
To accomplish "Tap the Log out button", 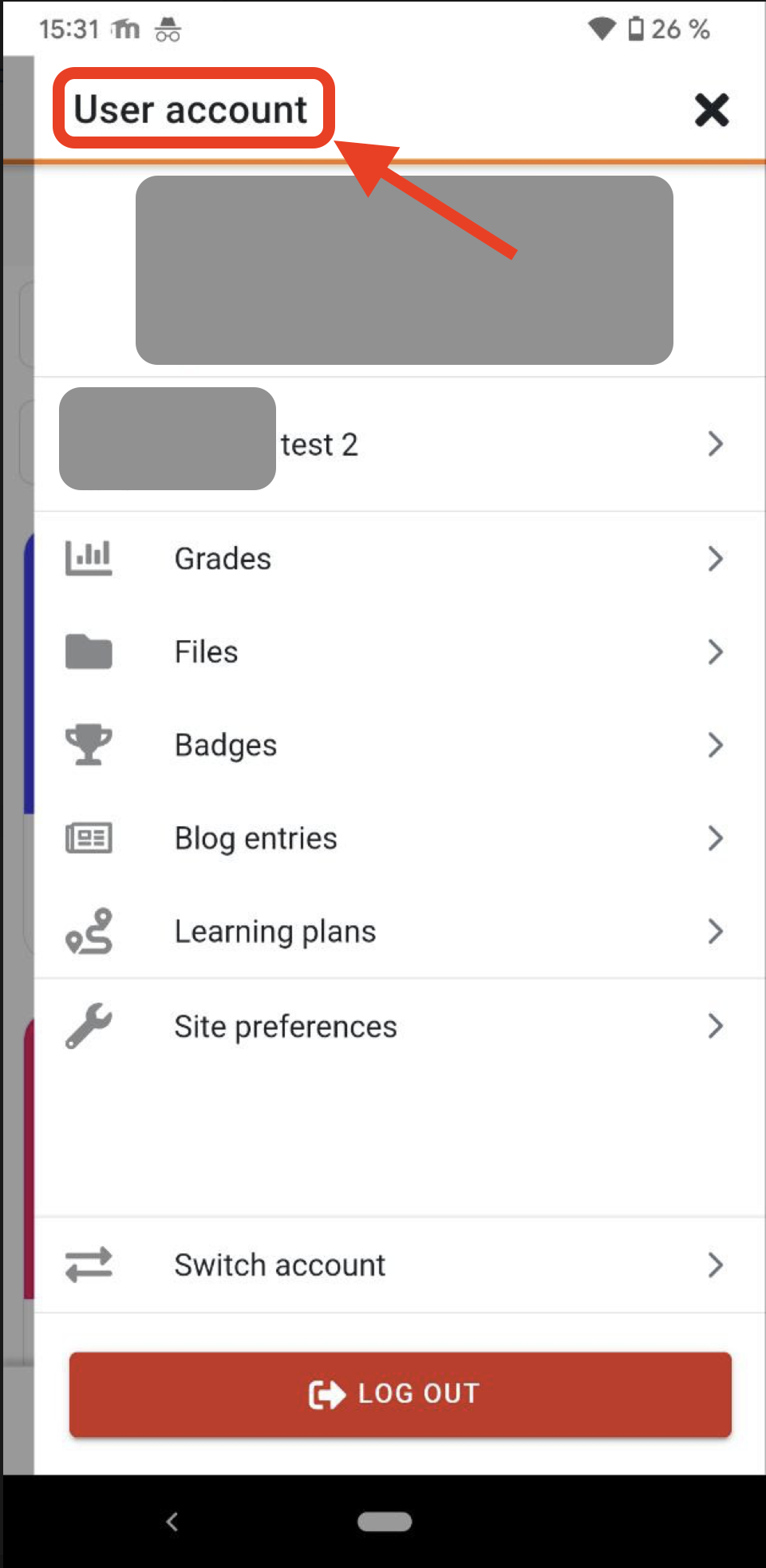I will [401, 1394].
